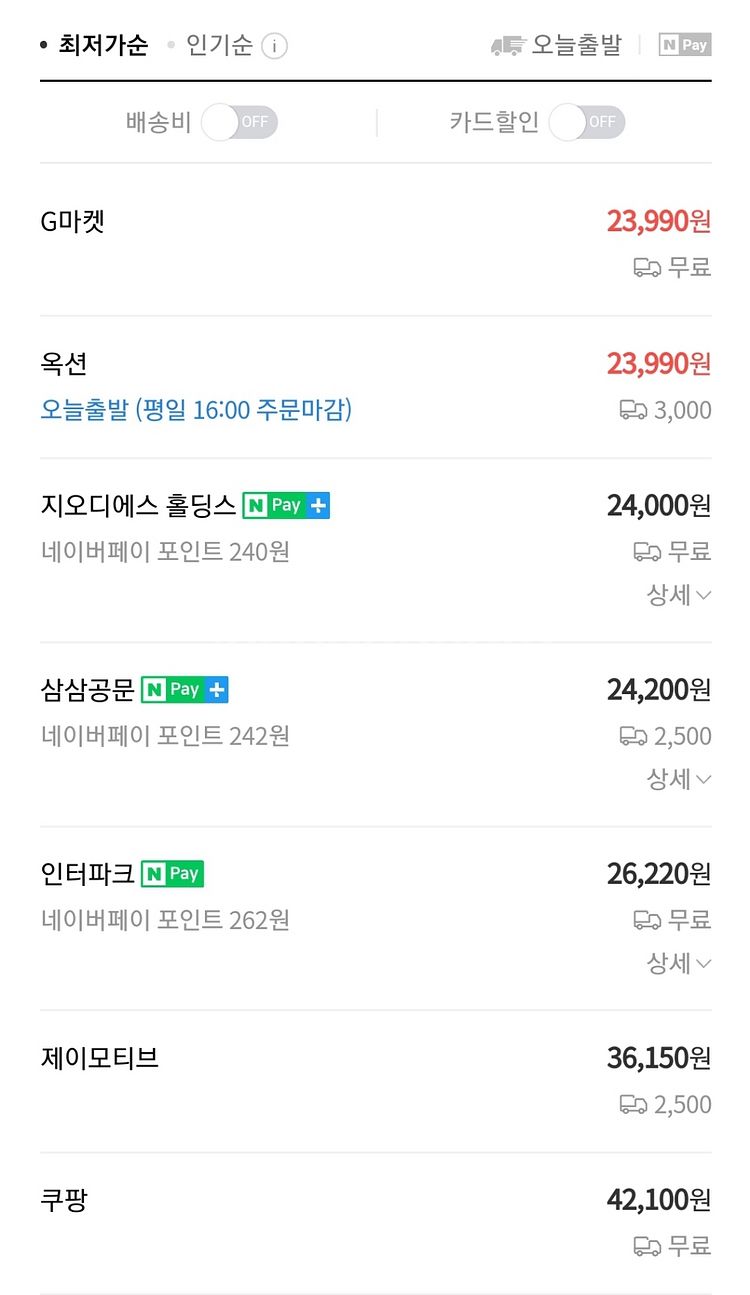
Task: Click the N Pay icon in the top right
Action: point(684,44)
